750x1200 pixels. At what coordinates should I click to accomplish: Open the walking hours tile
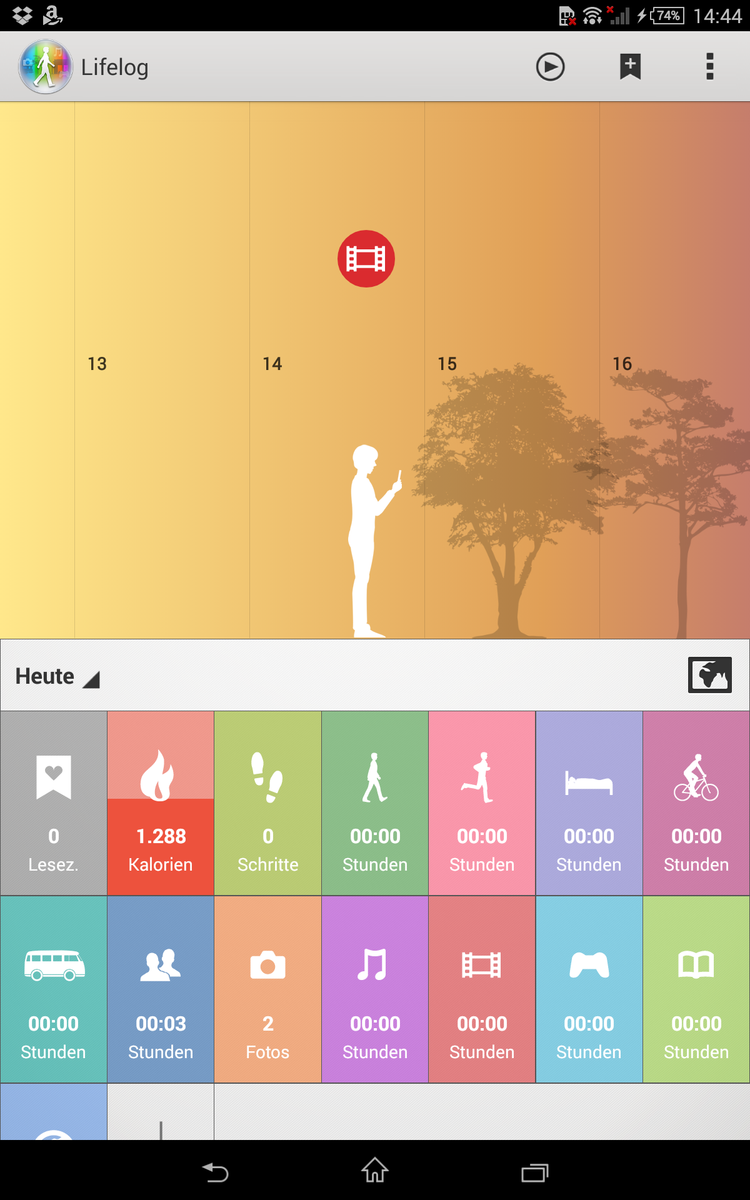pos(375,803)
